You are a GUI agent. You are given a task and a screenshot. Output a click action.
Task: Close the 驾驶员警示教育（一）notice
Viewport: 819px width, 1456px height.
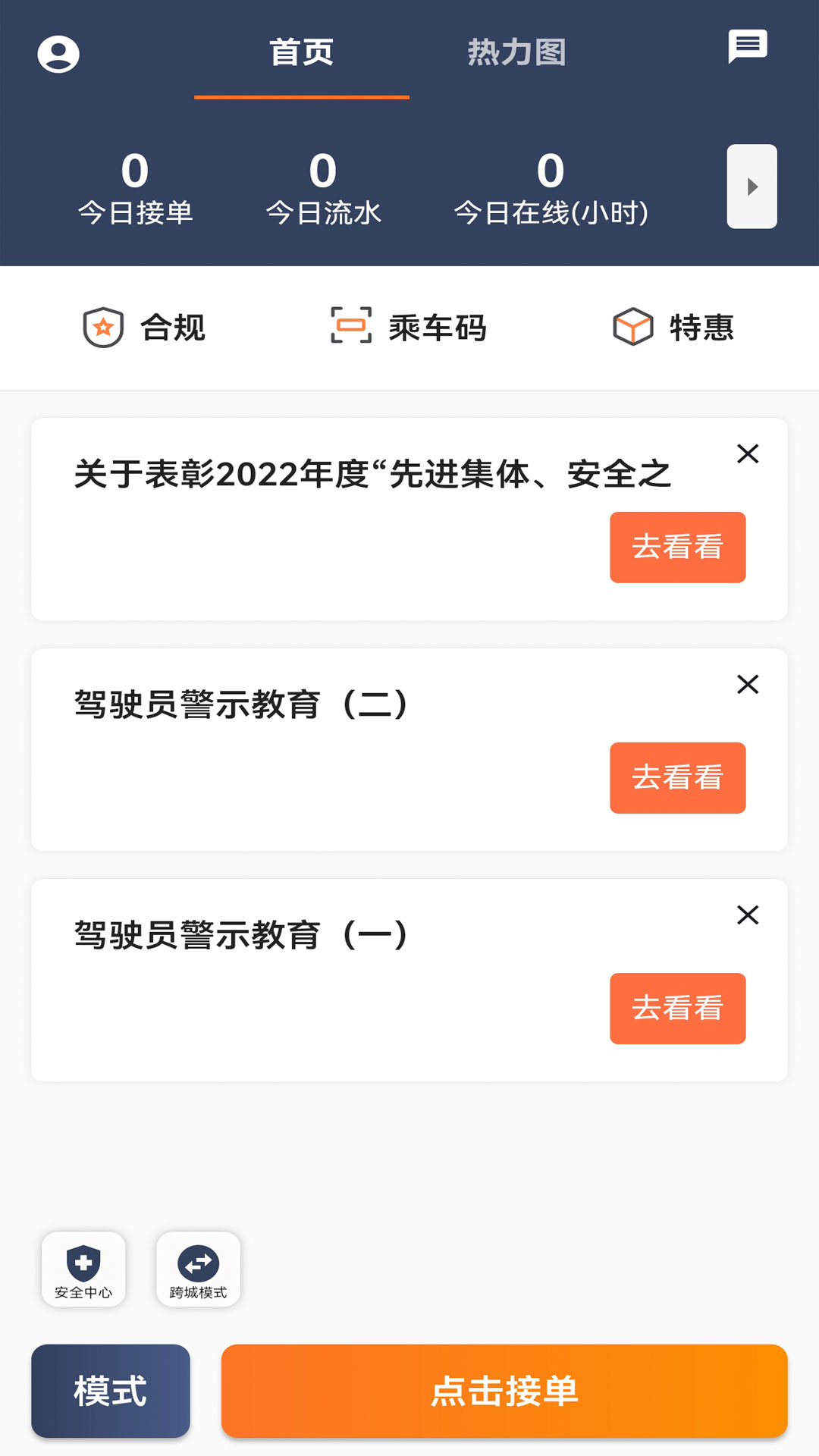[748, 915]
